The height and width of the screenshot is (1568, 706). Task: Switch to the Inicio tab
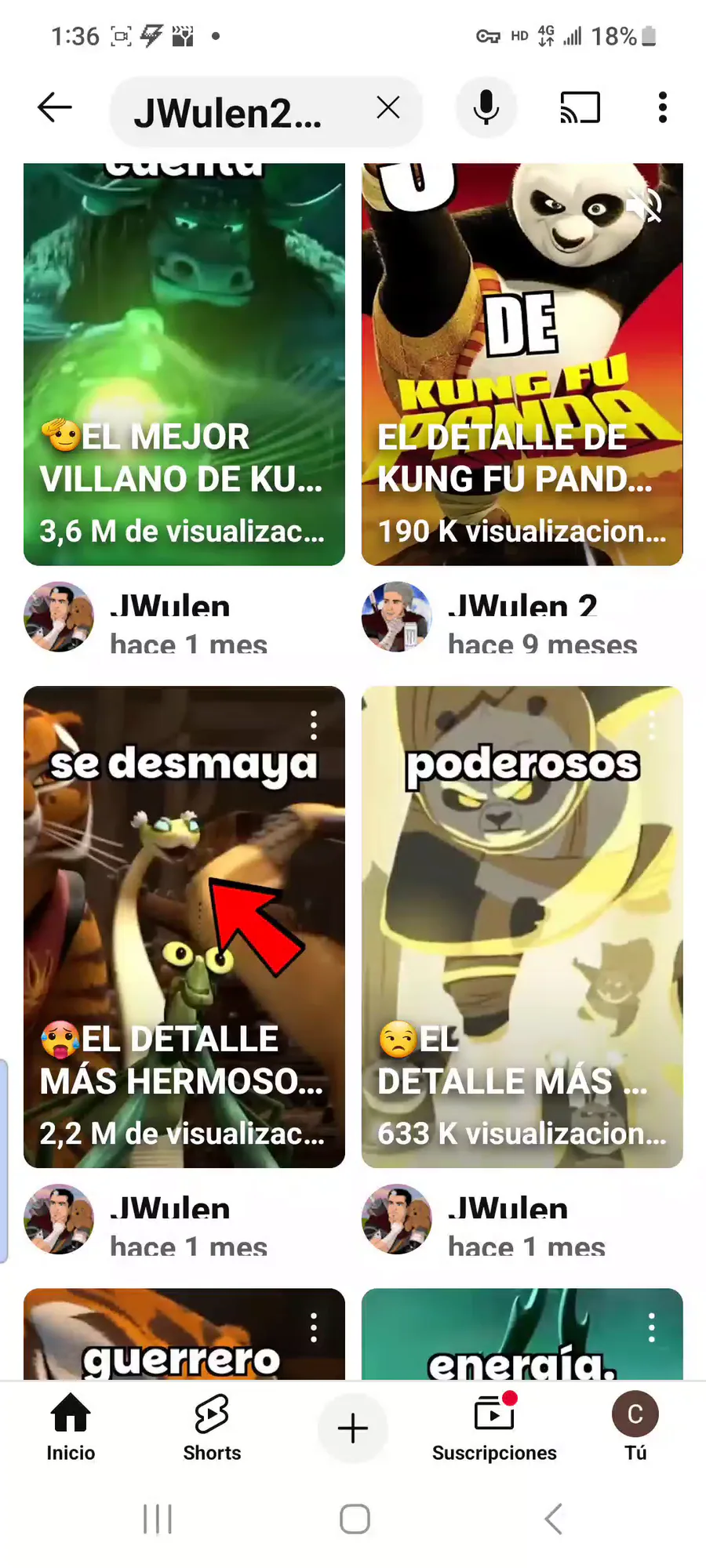(x=71, y=1428)
